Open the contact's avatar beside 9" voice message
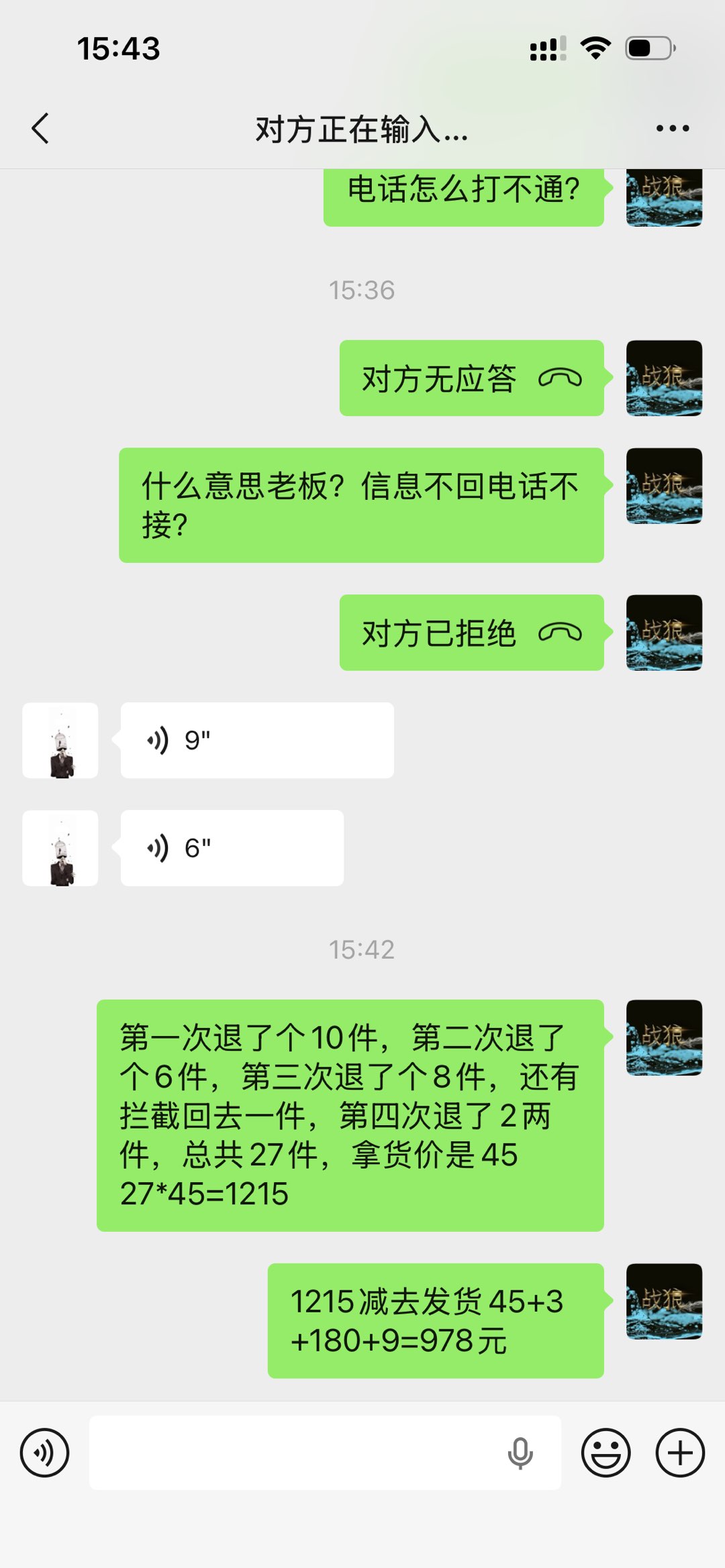This screenshot has height=1568, width=725. point(60,740)
